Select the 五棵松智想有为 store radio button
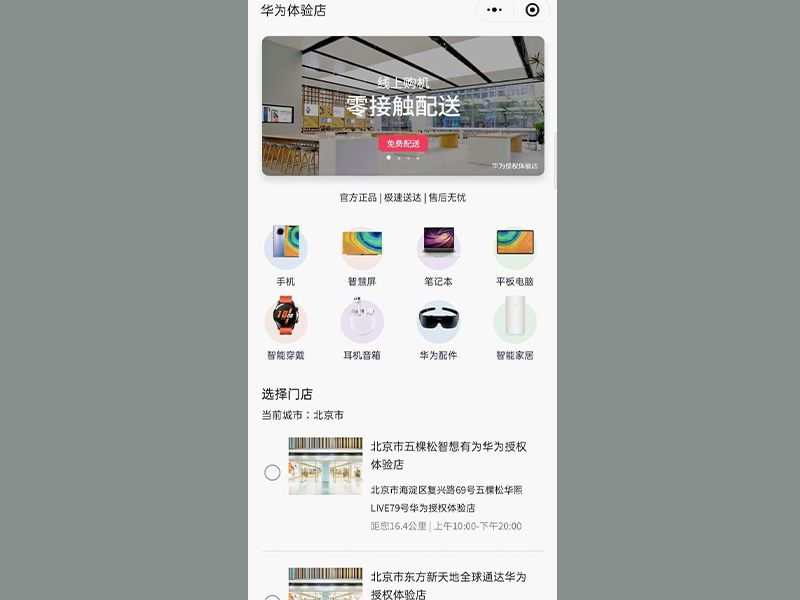Screen dimensions: 800x600 pyautogui.click(x=272, y=472)
